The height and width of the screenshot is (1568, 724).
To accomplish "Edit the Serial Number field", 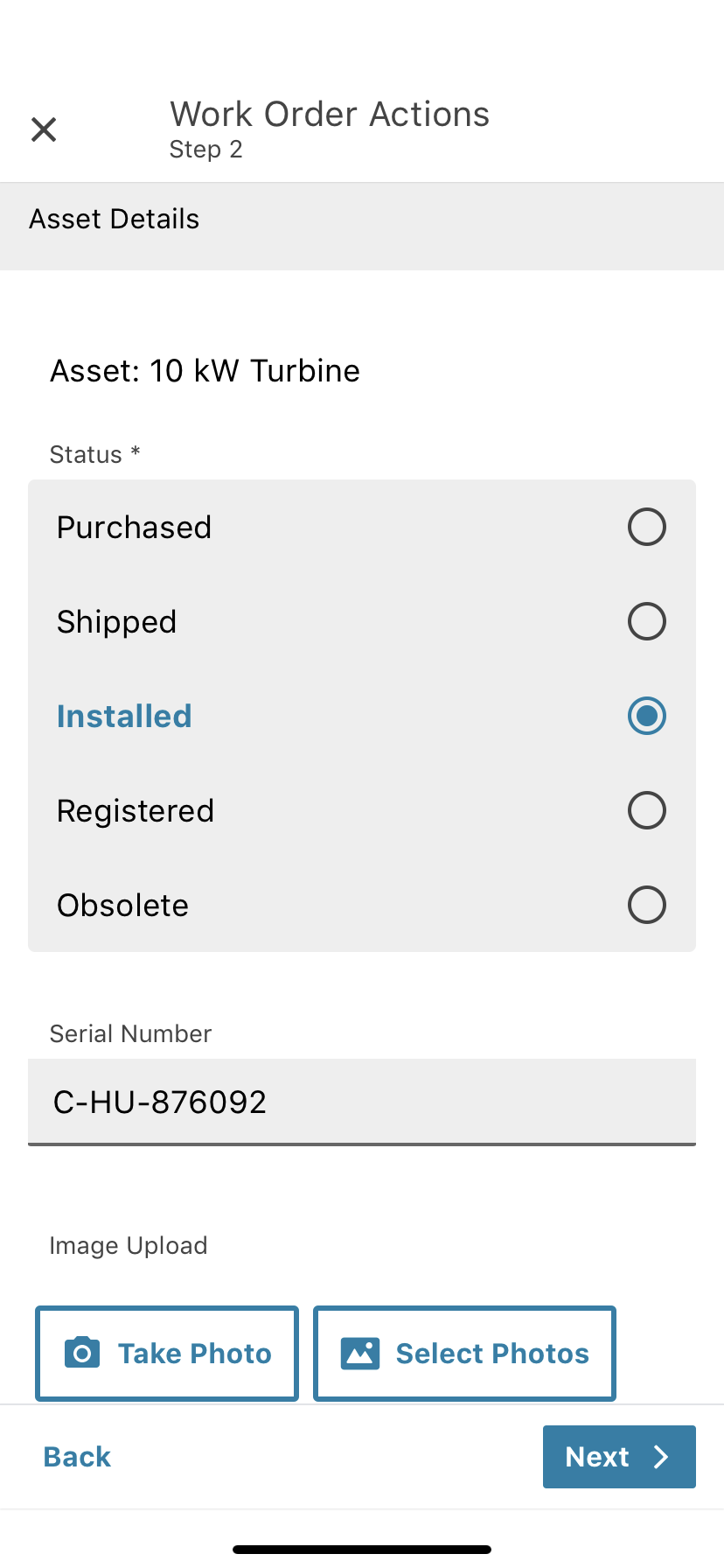I will [361, 1102].
